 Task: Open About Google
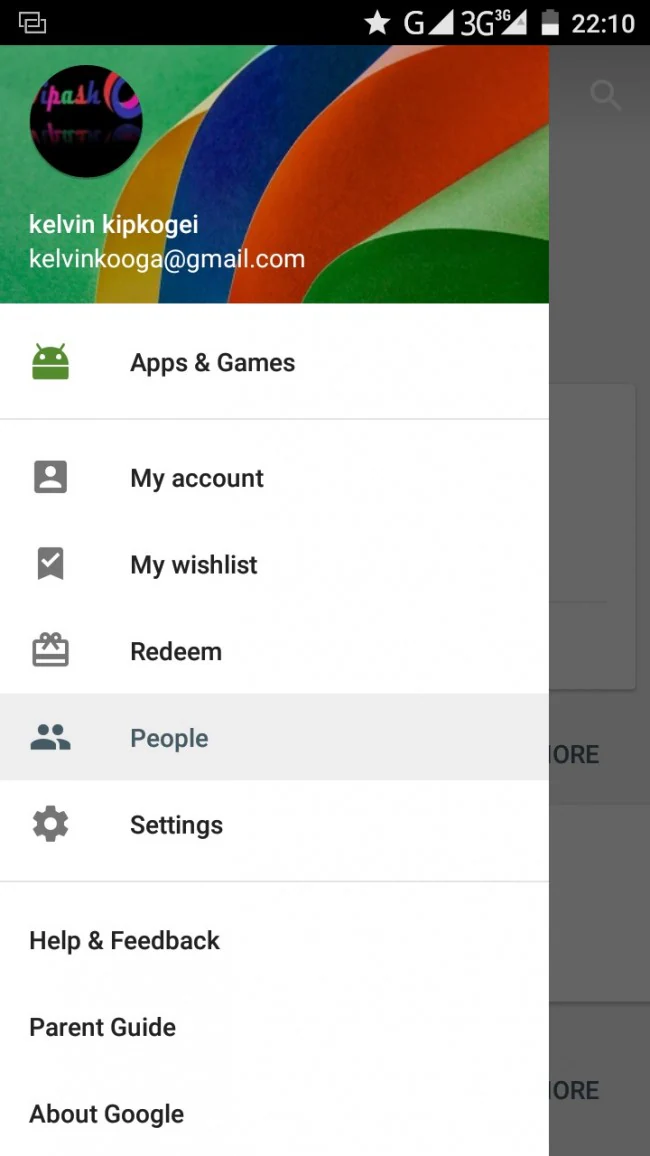point(107,1114)
